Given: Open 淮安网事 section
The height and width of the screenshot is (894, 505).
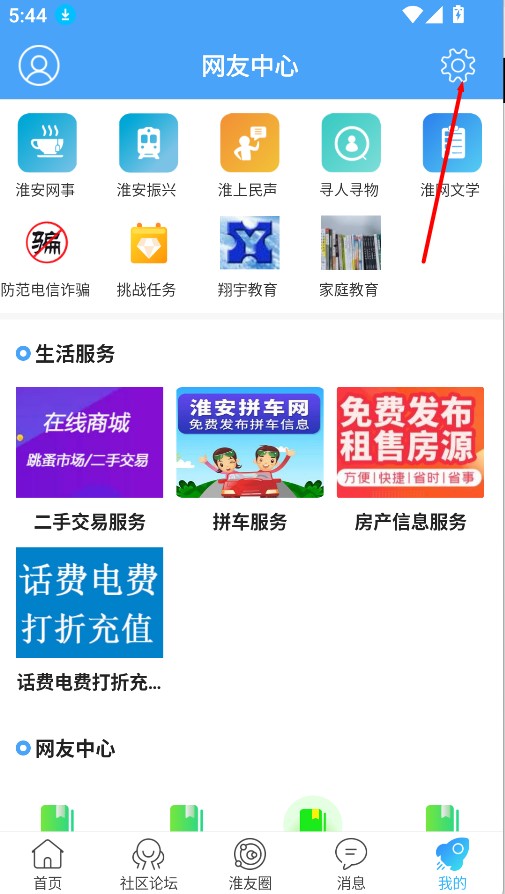Looking at the screenshot, I should click(46, 156).
